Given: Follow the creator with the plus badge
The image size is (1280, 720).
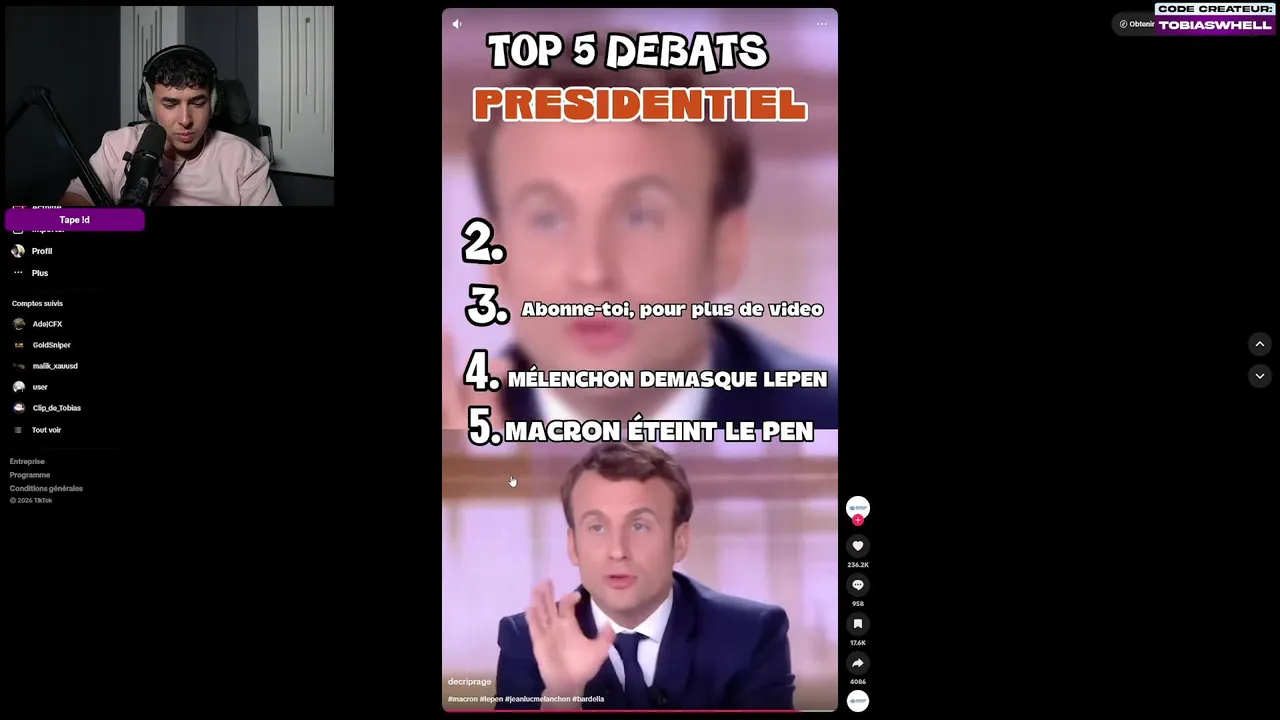Looking at the screenshot, I should (x=857, y=520).
